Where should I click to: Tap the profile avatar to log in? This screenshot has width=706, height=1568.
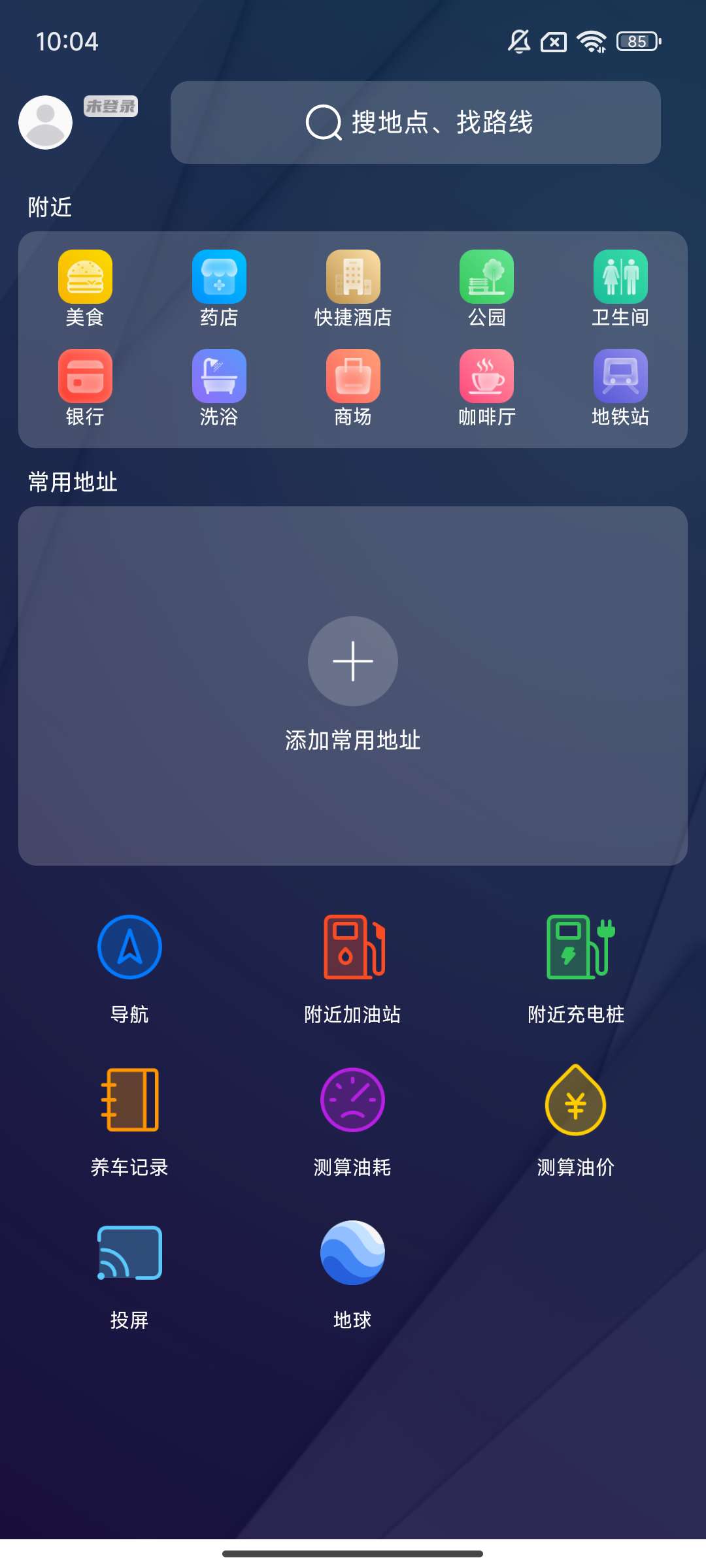[x=45, y=122]
